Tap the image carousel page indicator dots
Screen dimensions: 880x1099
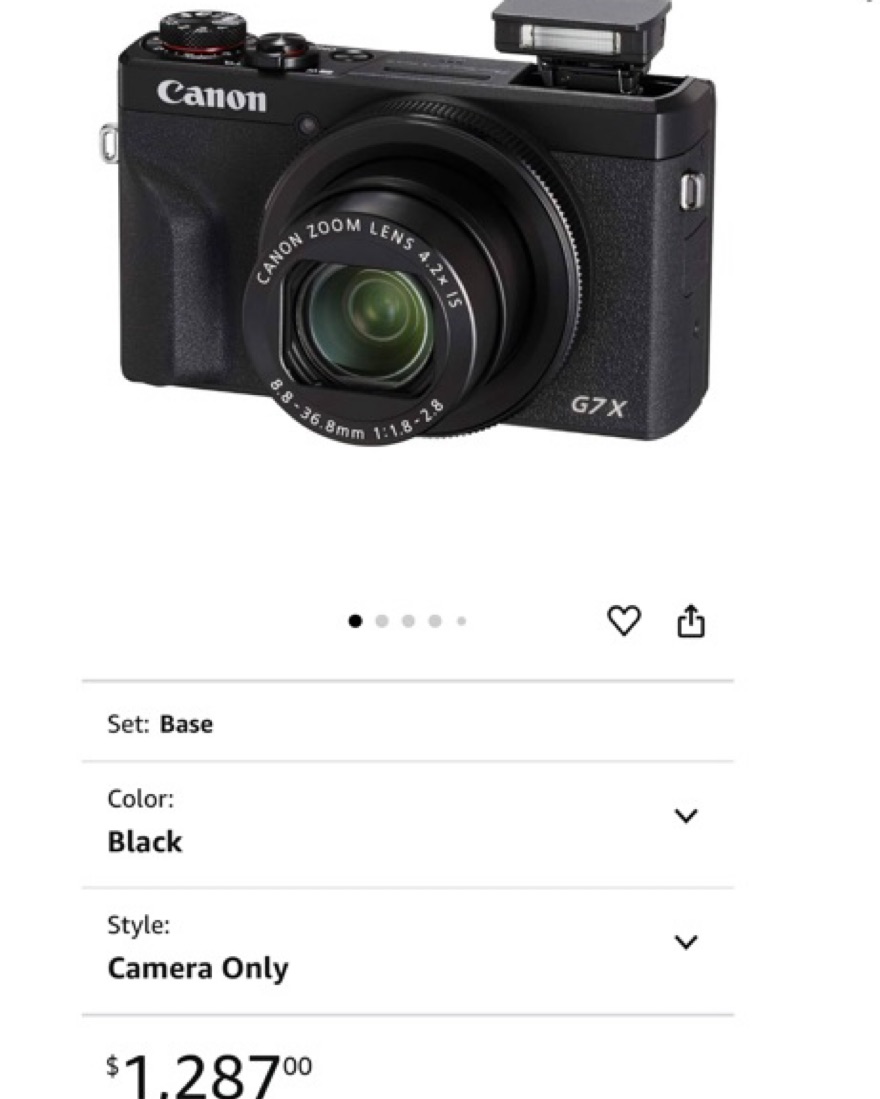[x=407, y=621]
